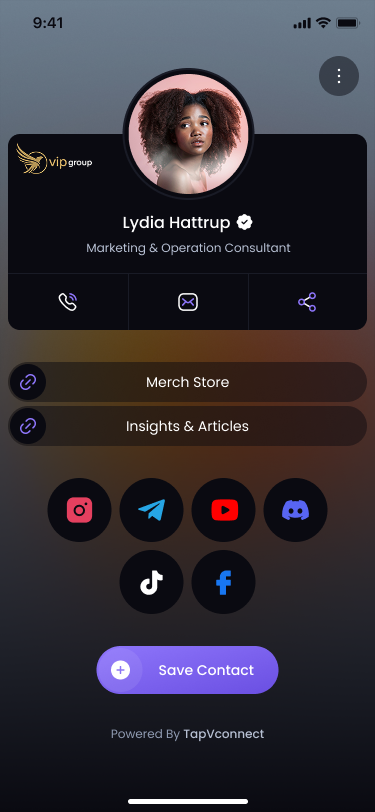Viewport: 375px width, 812px height.
Task: View Lydia's profile photo
Action: point(188,133)
